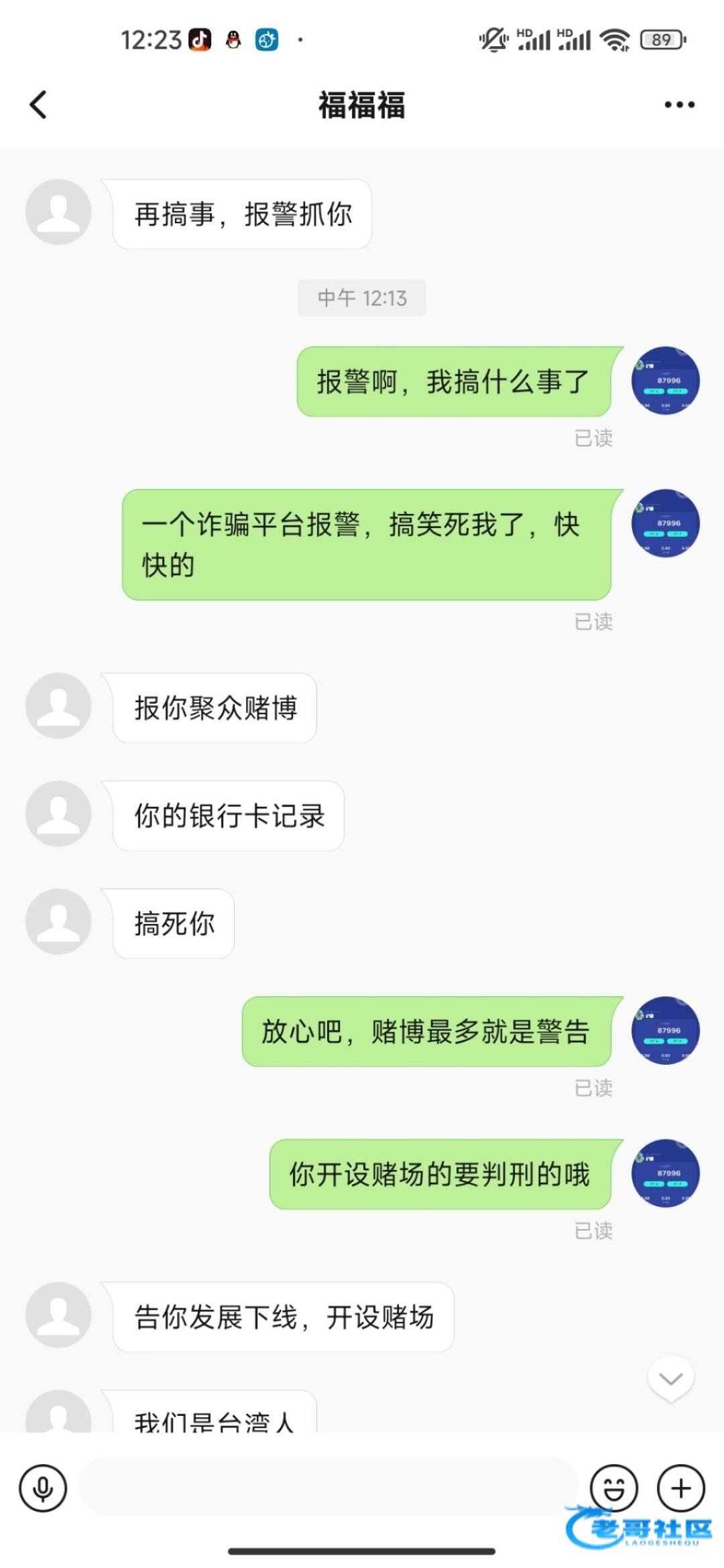
Task: Switch to voice input microphone
Action: click(44, 1488)
